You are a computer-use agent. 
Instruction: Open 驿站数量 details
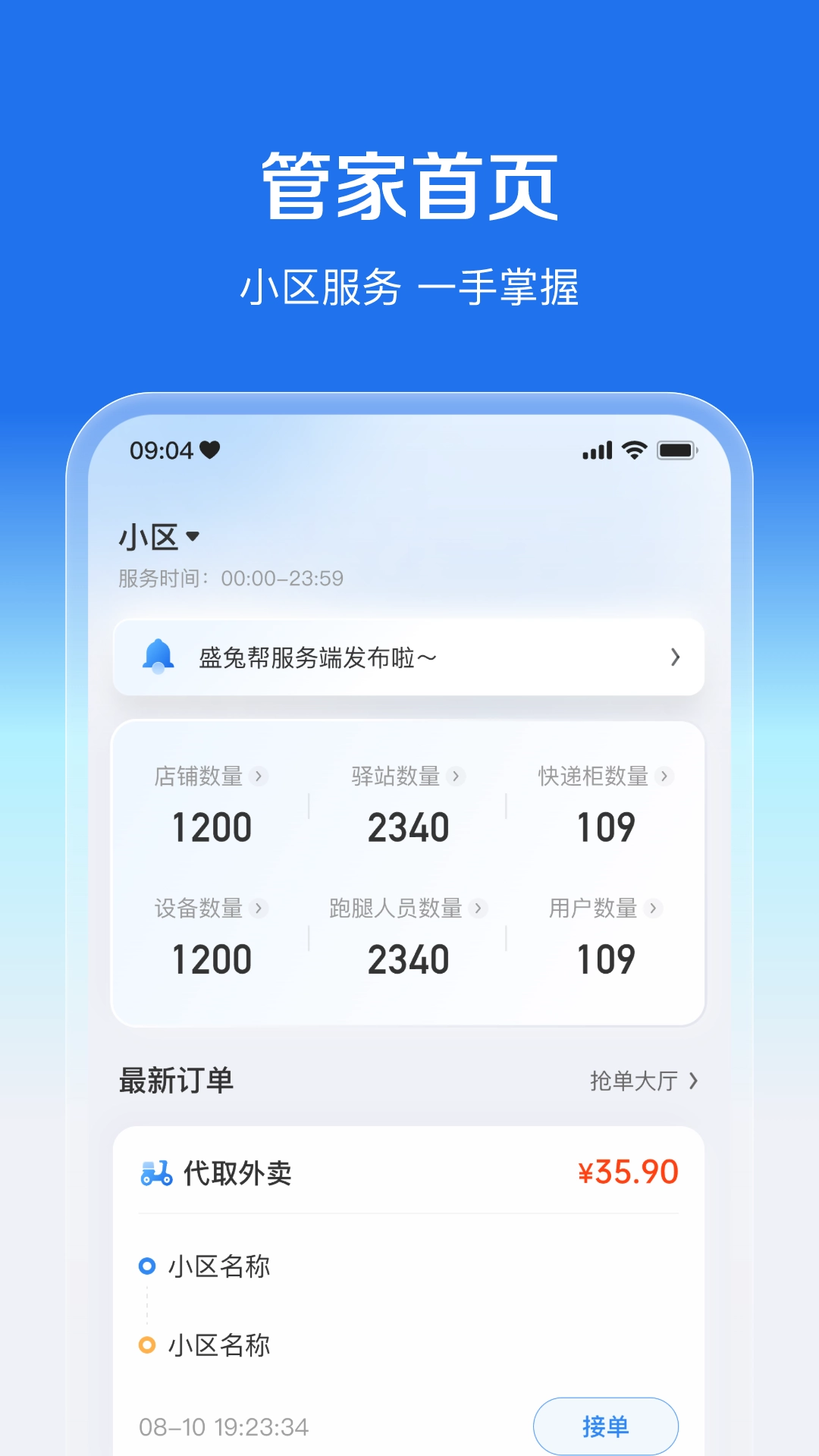(403, 776)
